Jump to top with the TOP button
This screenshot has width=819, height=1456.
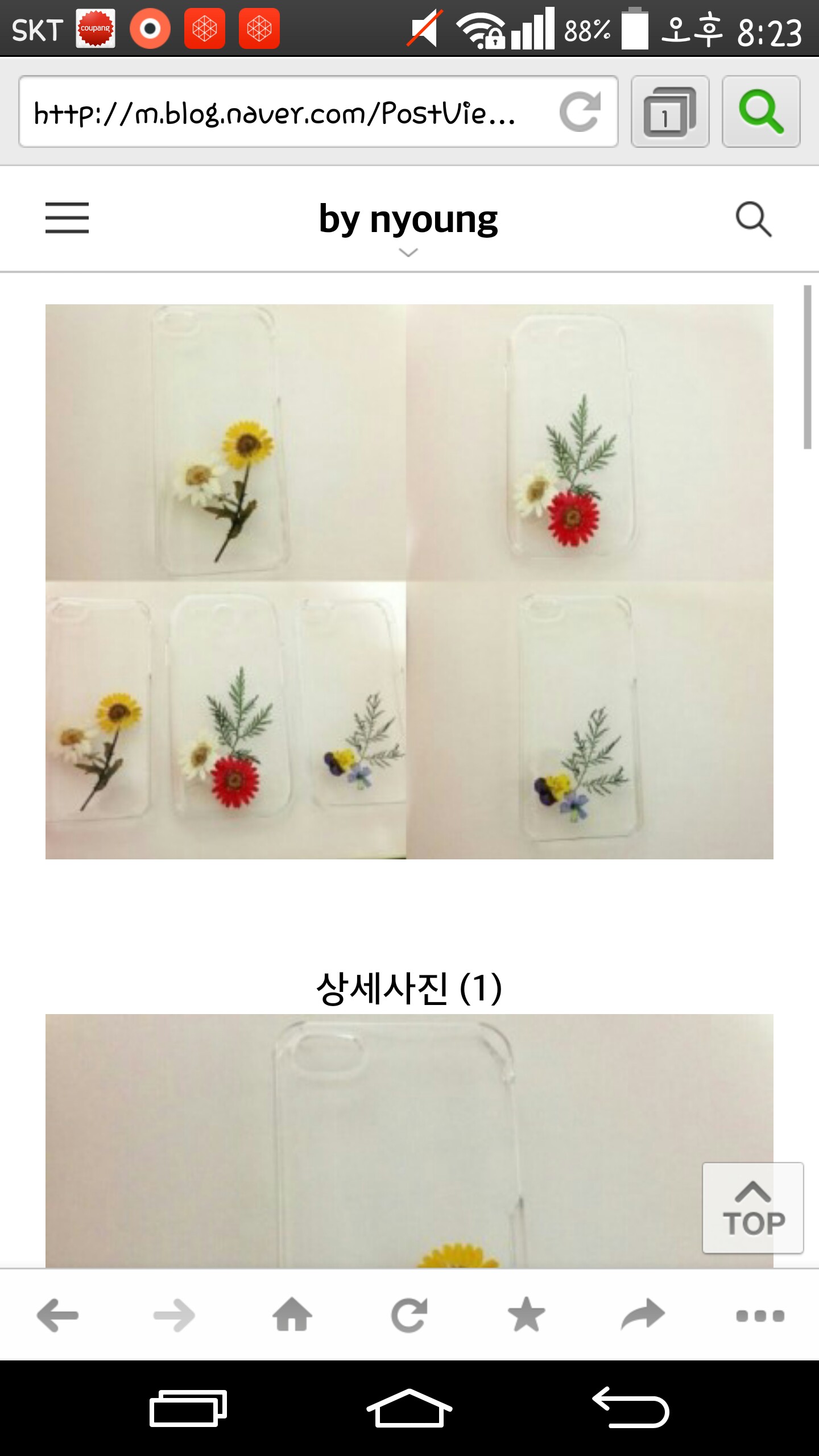752,1207
